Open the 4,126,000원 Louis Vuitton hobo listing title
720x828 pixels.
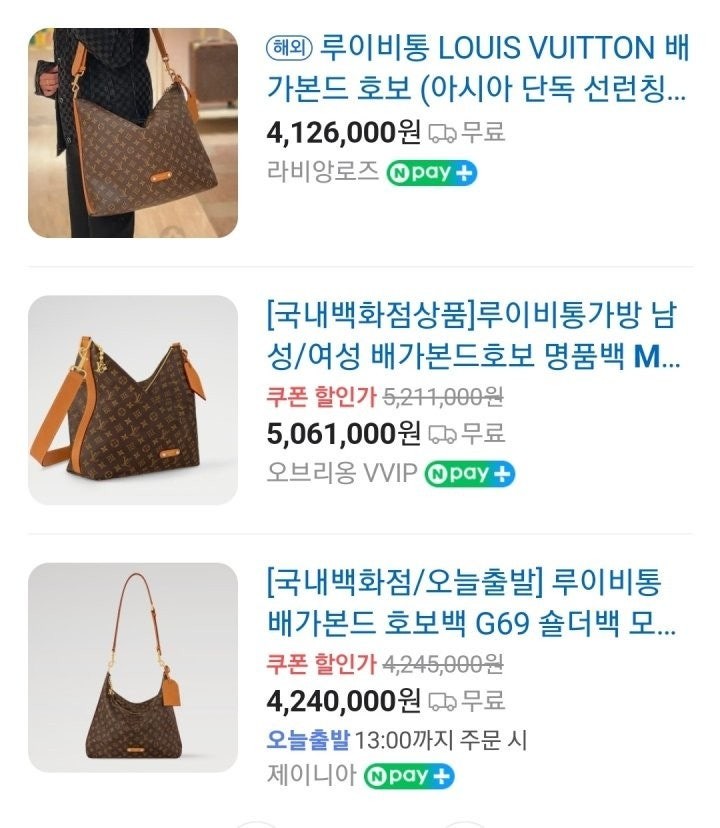point(475,68)
